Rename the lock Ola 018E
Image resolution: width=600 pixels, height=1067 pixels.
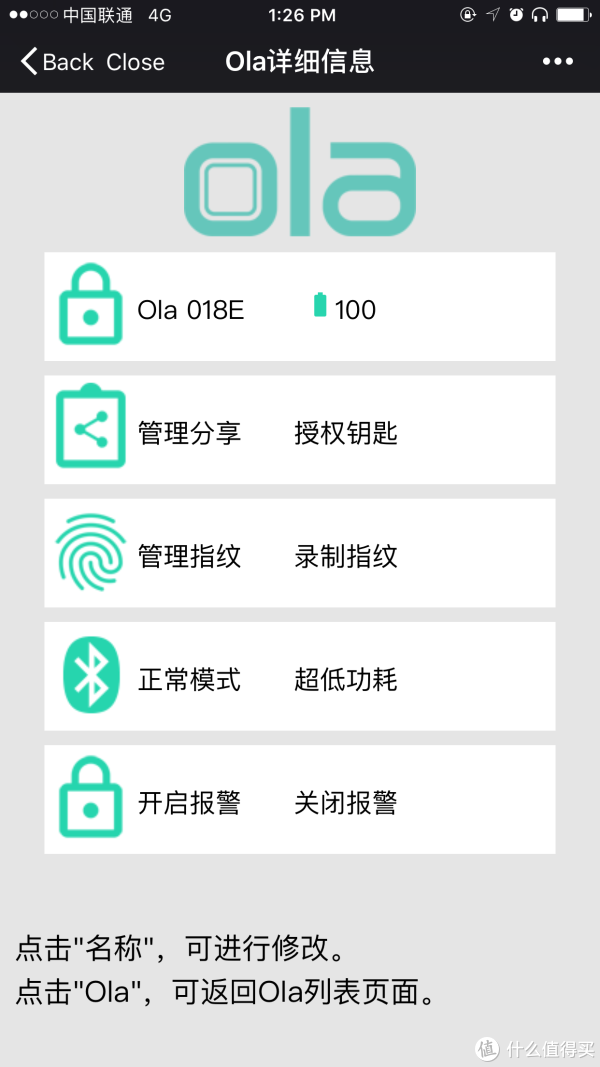coord(190,309)
